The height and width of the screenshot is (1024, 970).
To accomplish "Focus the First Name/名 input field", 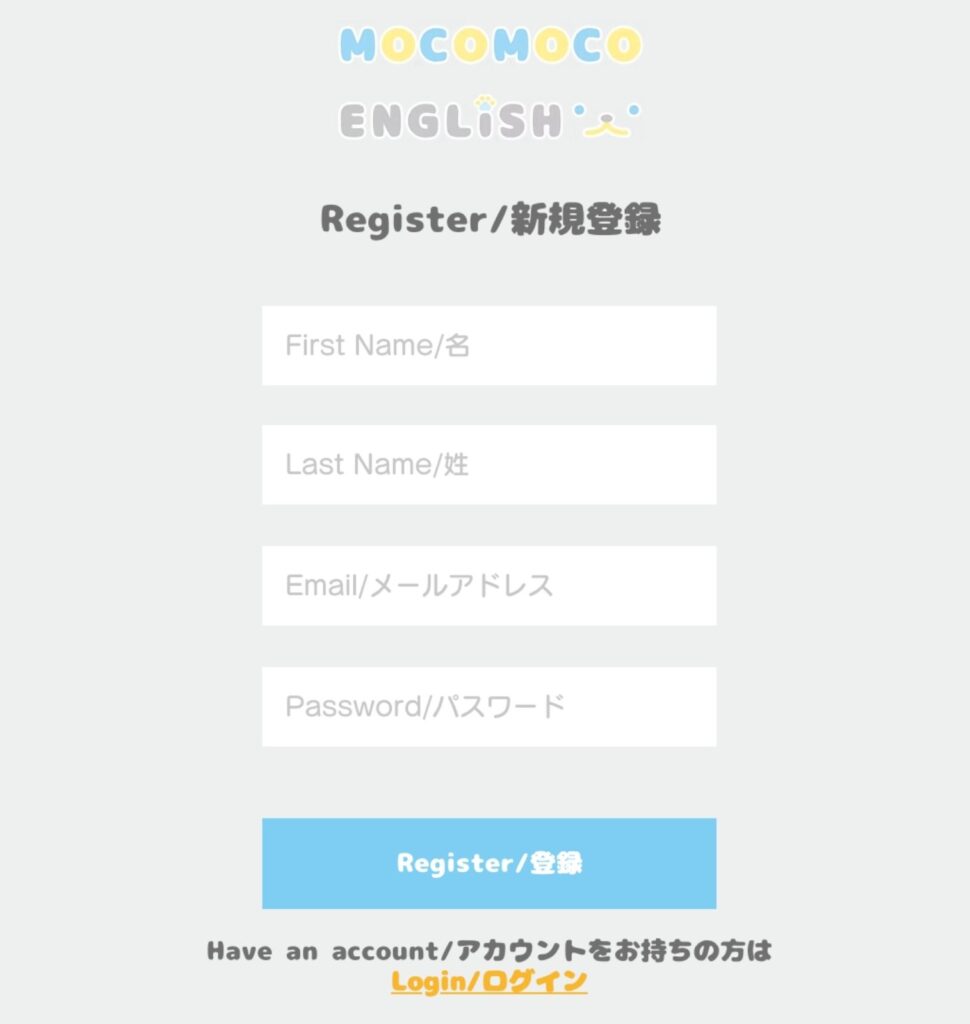I will tap(489, 344).
